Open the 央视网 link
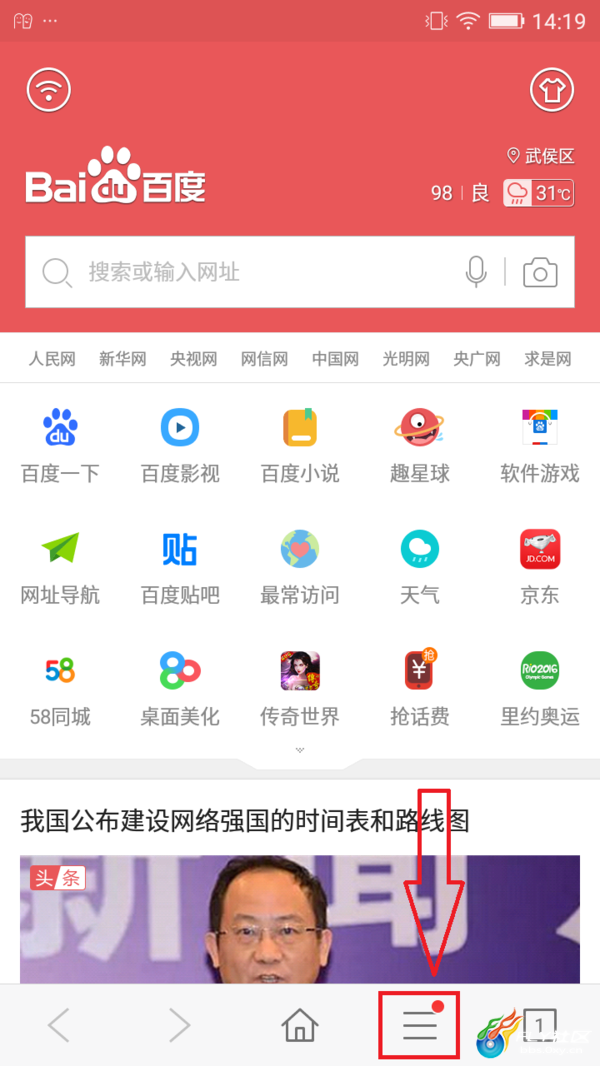The image size is (600, 1066). (x=193, y=359)
